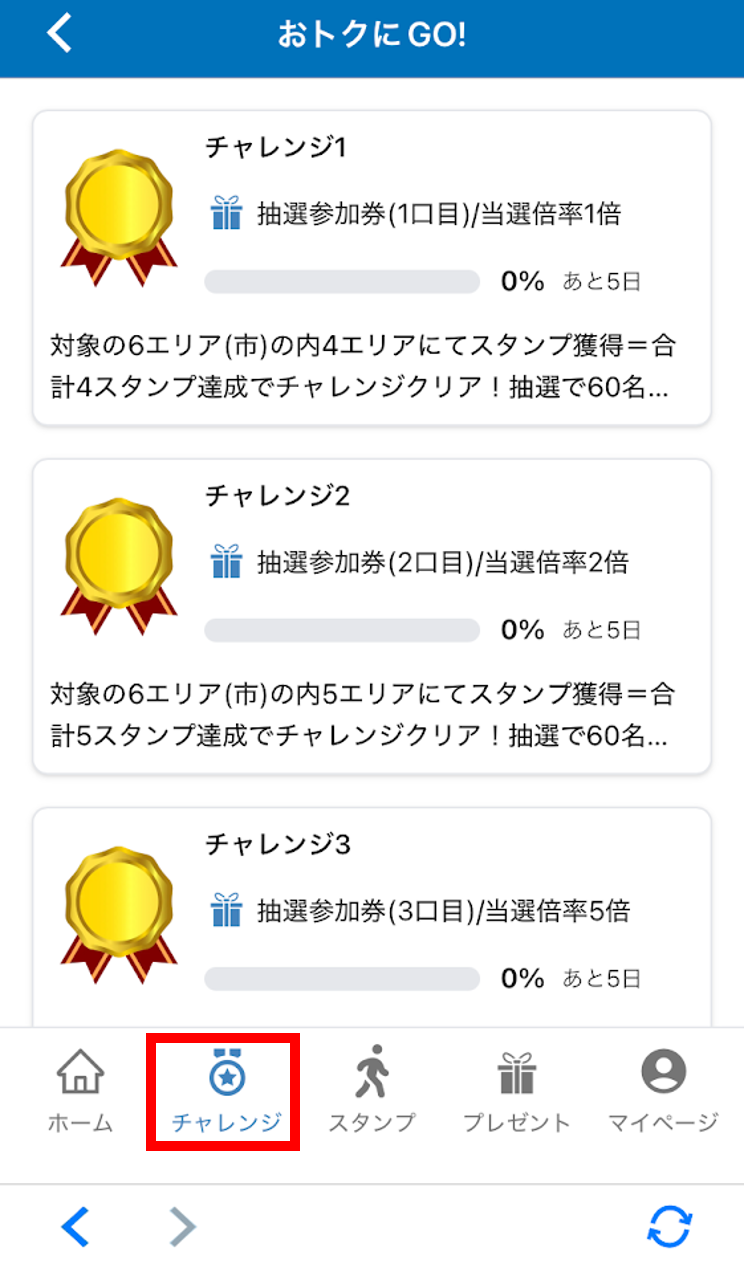Tap the browser forward arrow at the bottom

[x=183, y=1226]
